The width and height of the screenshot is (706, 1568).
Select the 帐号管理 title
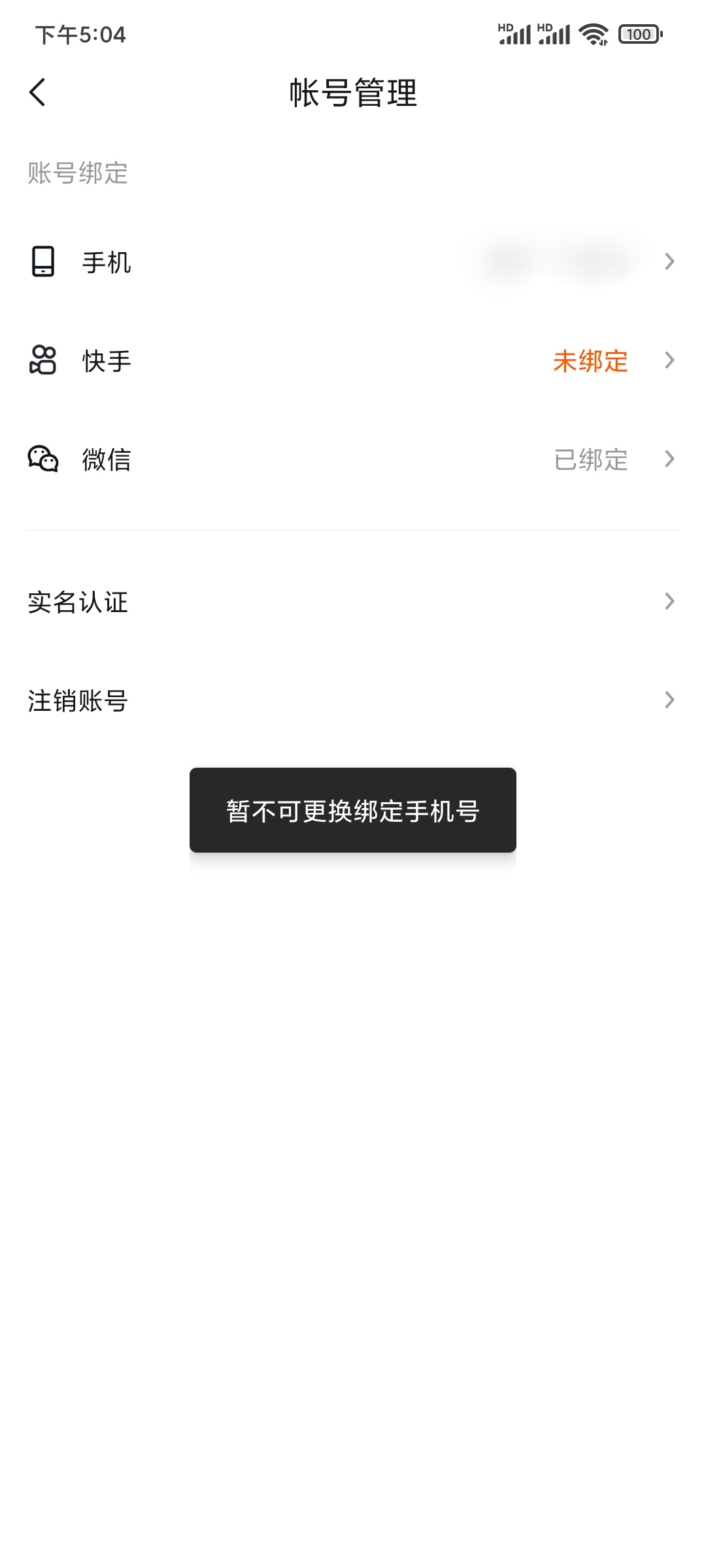pyautogui.click(x=353, y=93)
